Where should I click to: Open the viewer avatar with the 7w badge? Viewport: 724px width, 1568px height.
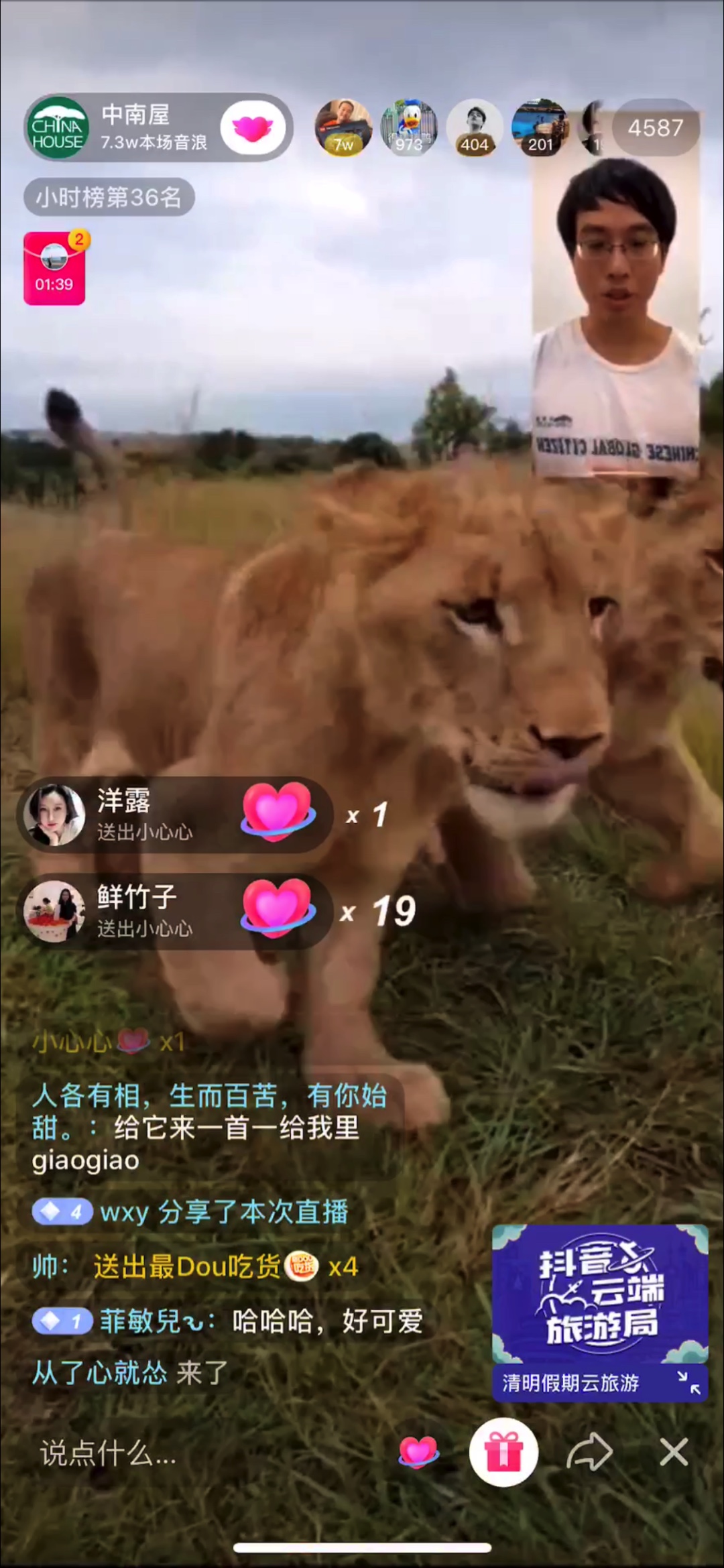click(343, 127)
